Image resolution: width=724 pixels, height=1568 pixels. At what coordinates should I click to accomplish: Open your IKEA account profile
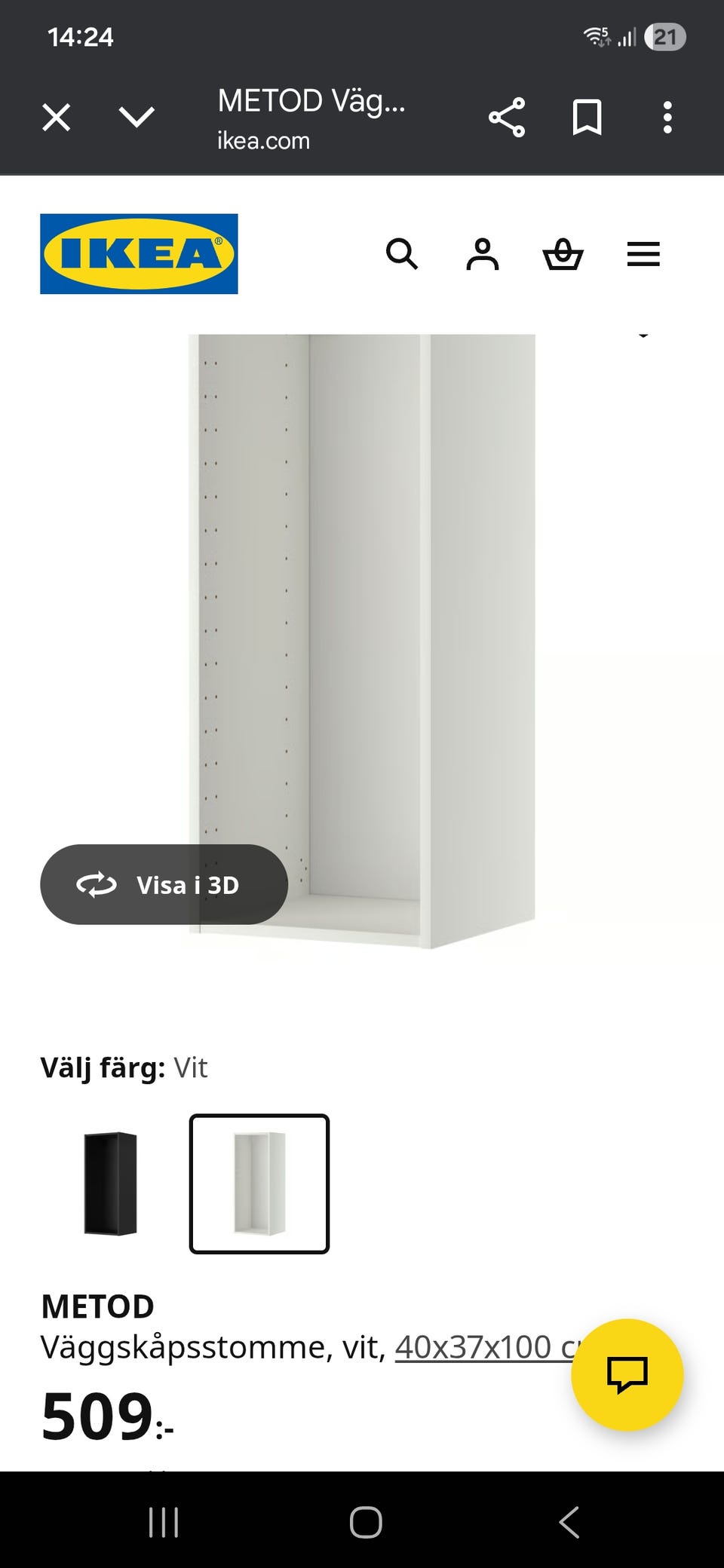click(483, 255)
